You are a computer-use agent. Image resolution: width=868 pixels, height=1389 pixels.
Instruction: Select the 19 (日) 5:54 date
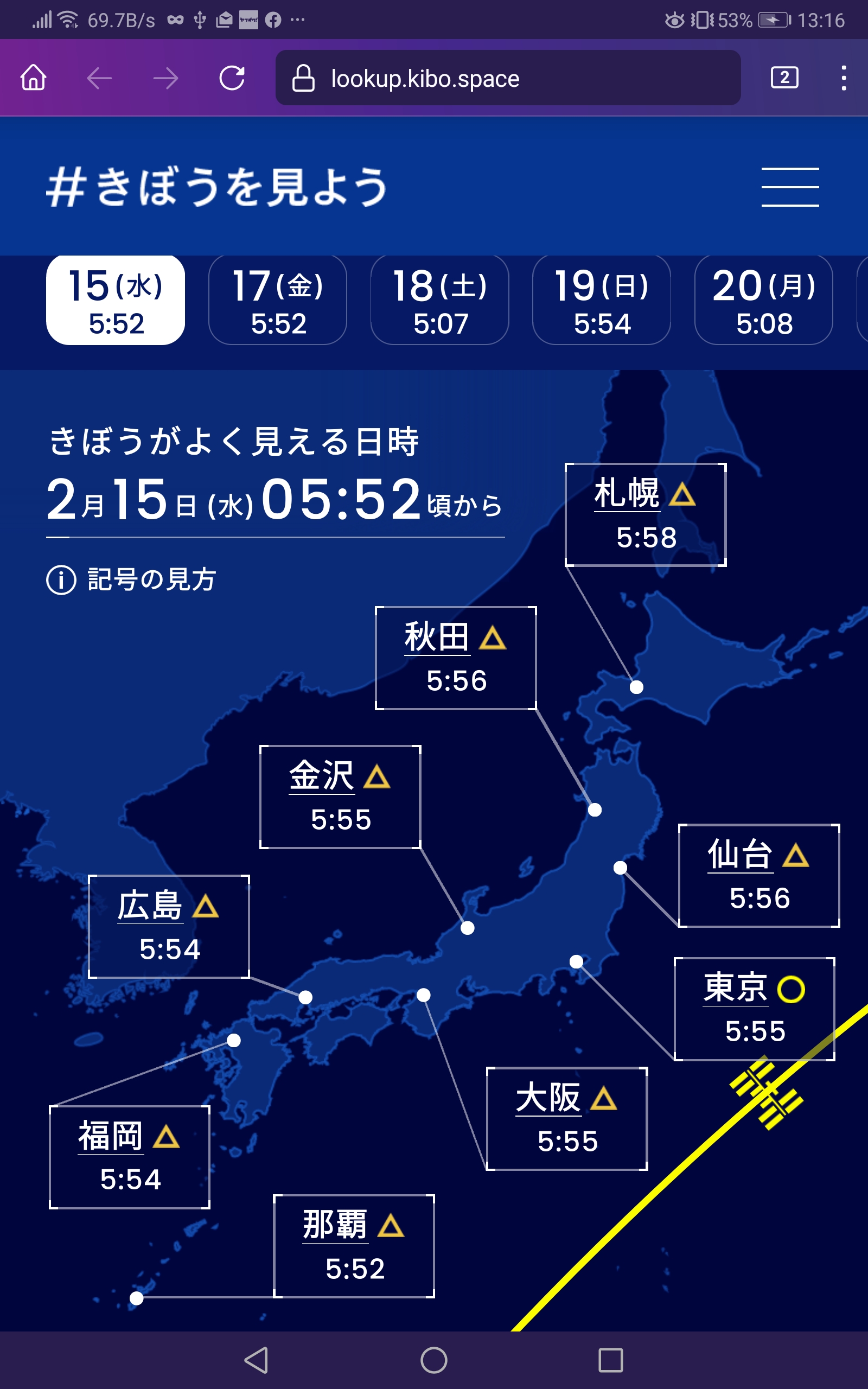(602, 300)
